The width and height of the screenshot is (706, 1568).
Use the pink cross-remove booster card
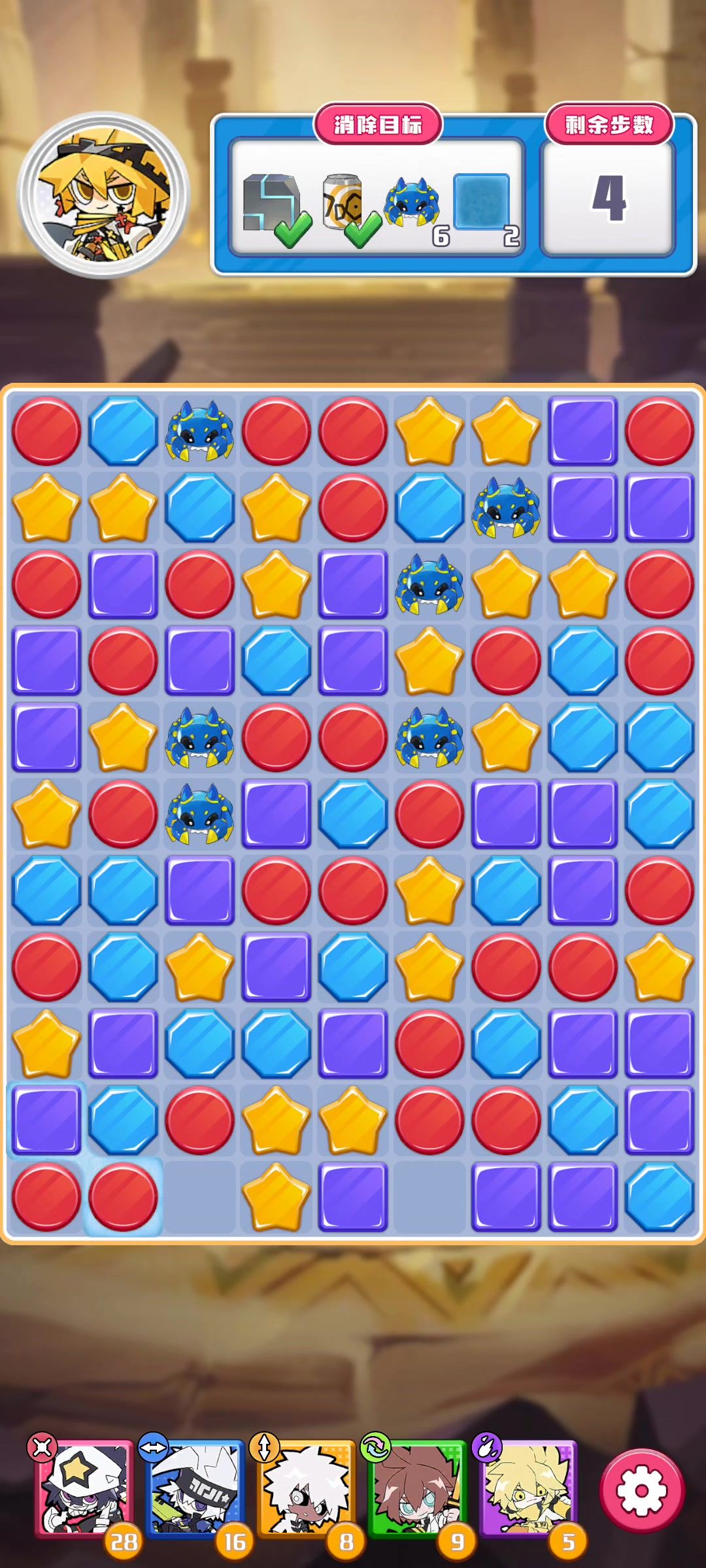tap(83, 1488)
